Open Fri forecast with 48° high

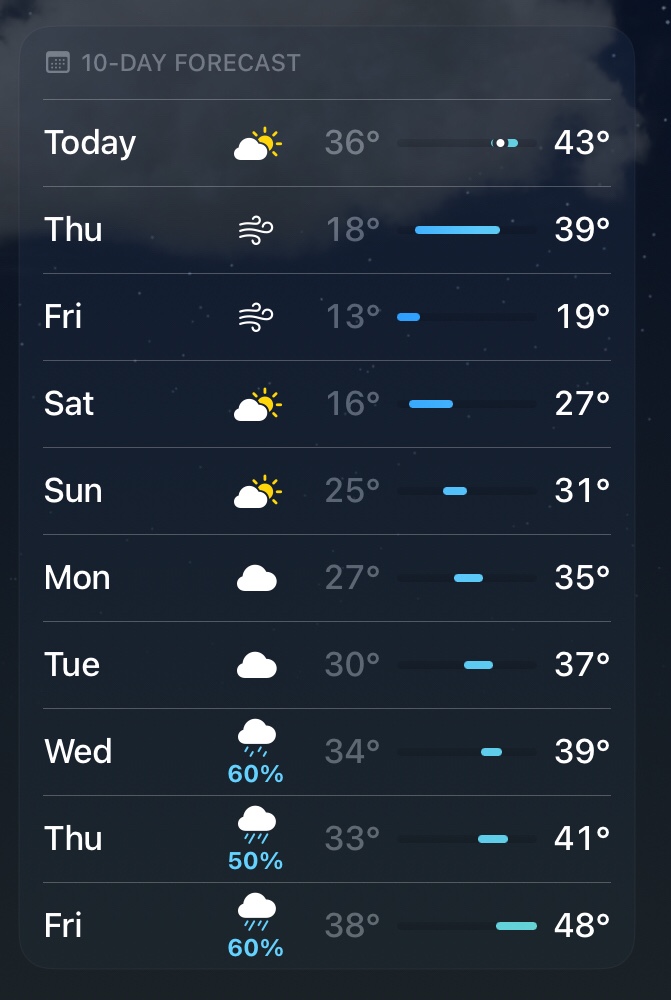326,926
